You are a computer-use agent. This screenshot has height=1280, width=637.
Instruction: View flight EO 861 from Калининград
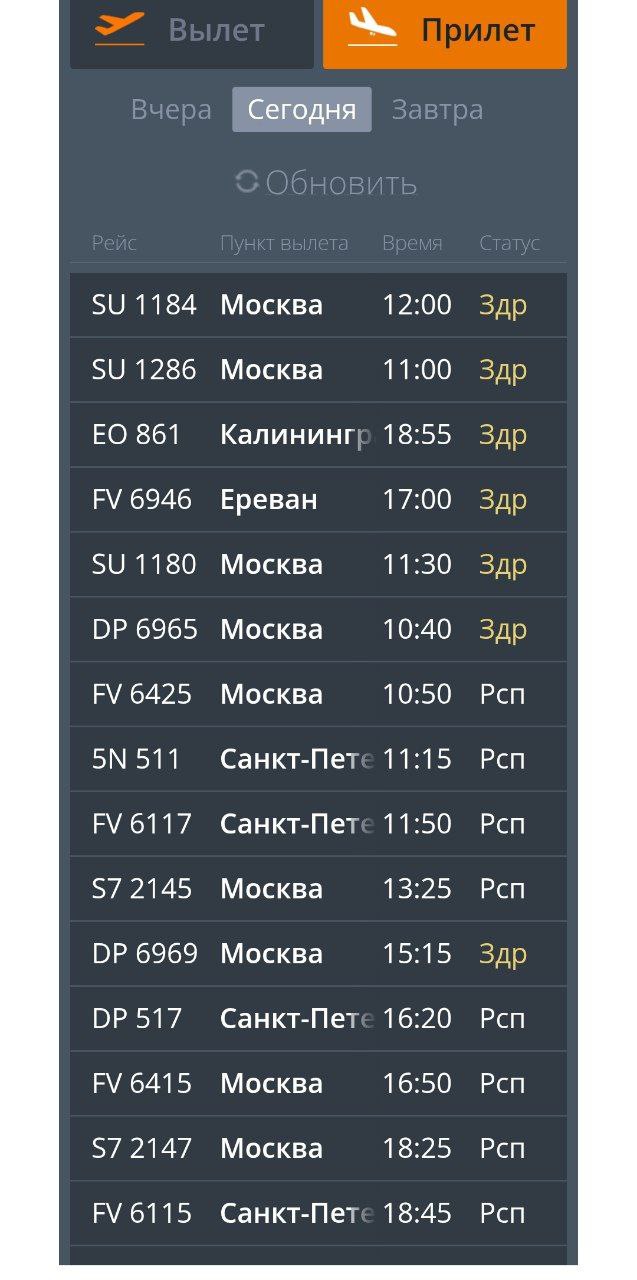tap(318, 435)
